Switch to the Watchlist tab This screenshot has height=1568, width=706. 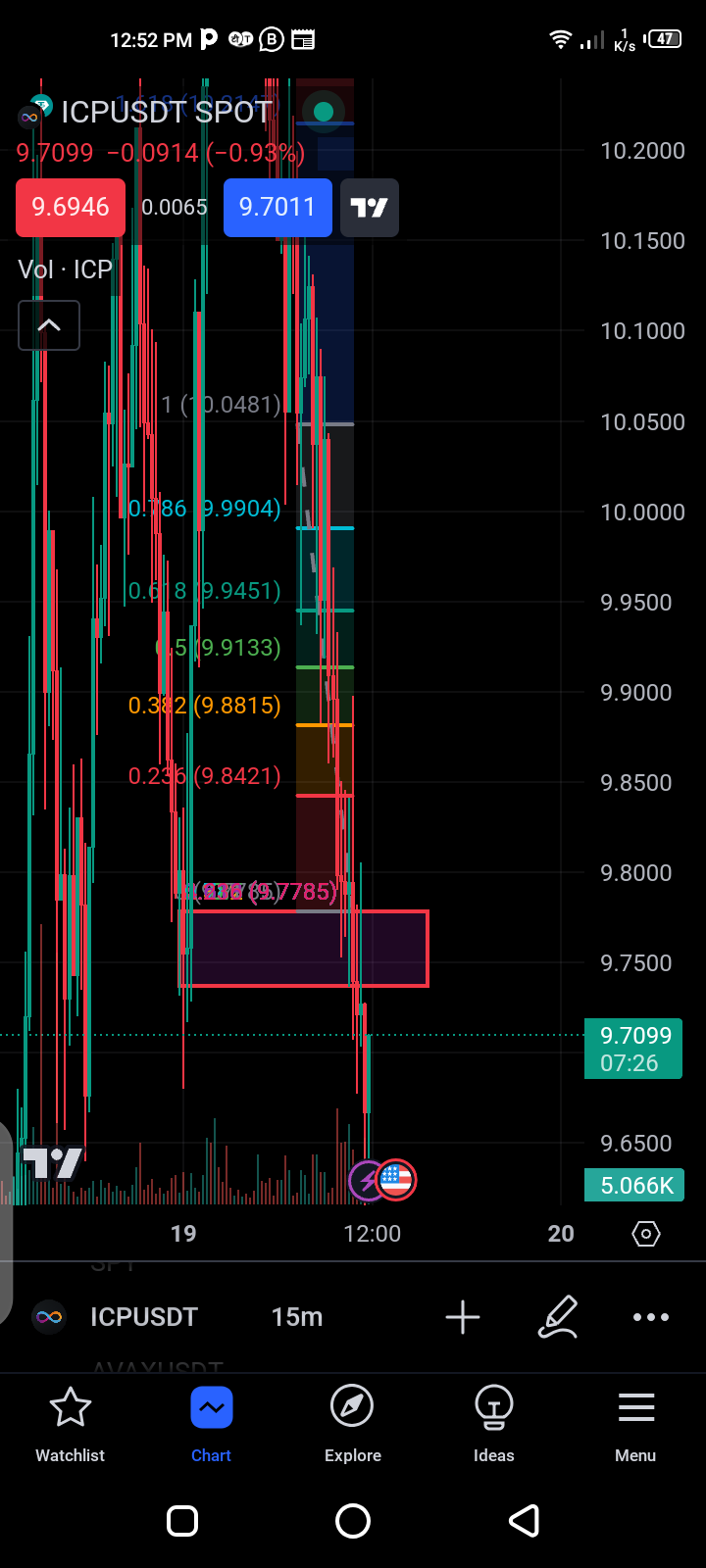[71, 1424]
